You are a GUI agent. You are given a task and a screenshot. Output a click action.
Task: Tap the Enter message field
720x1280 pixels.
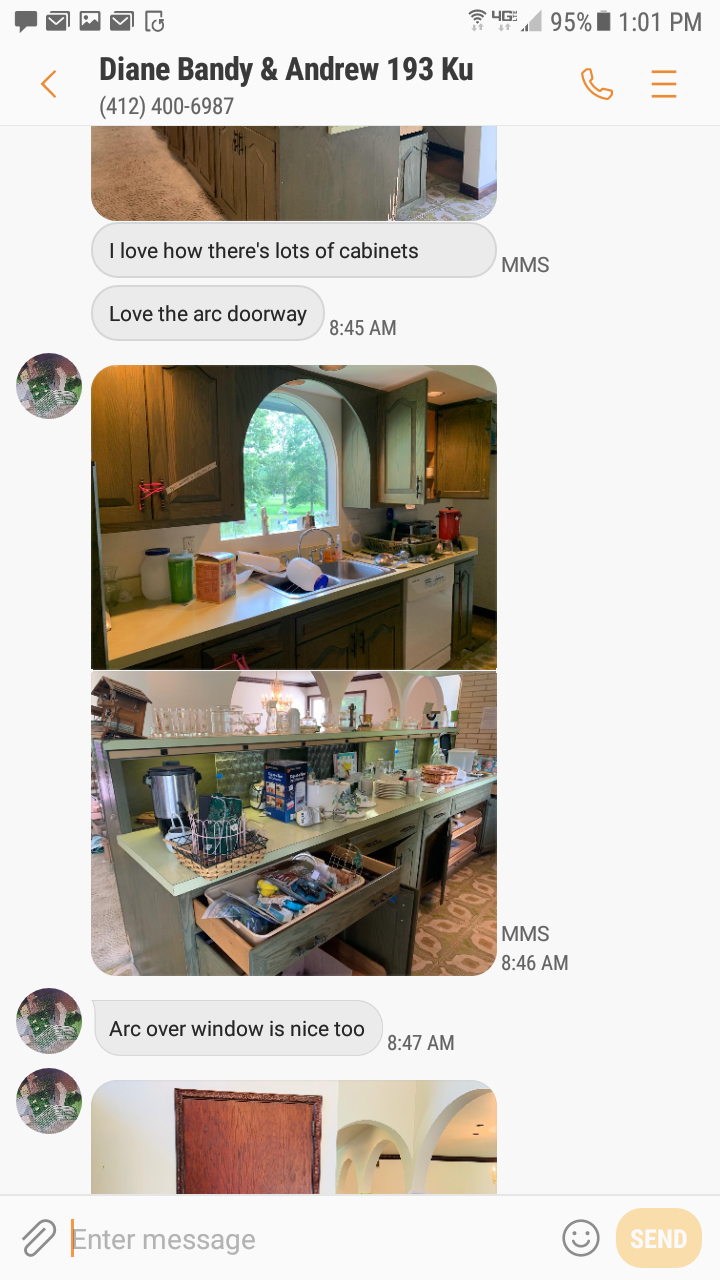[300, 1239]
